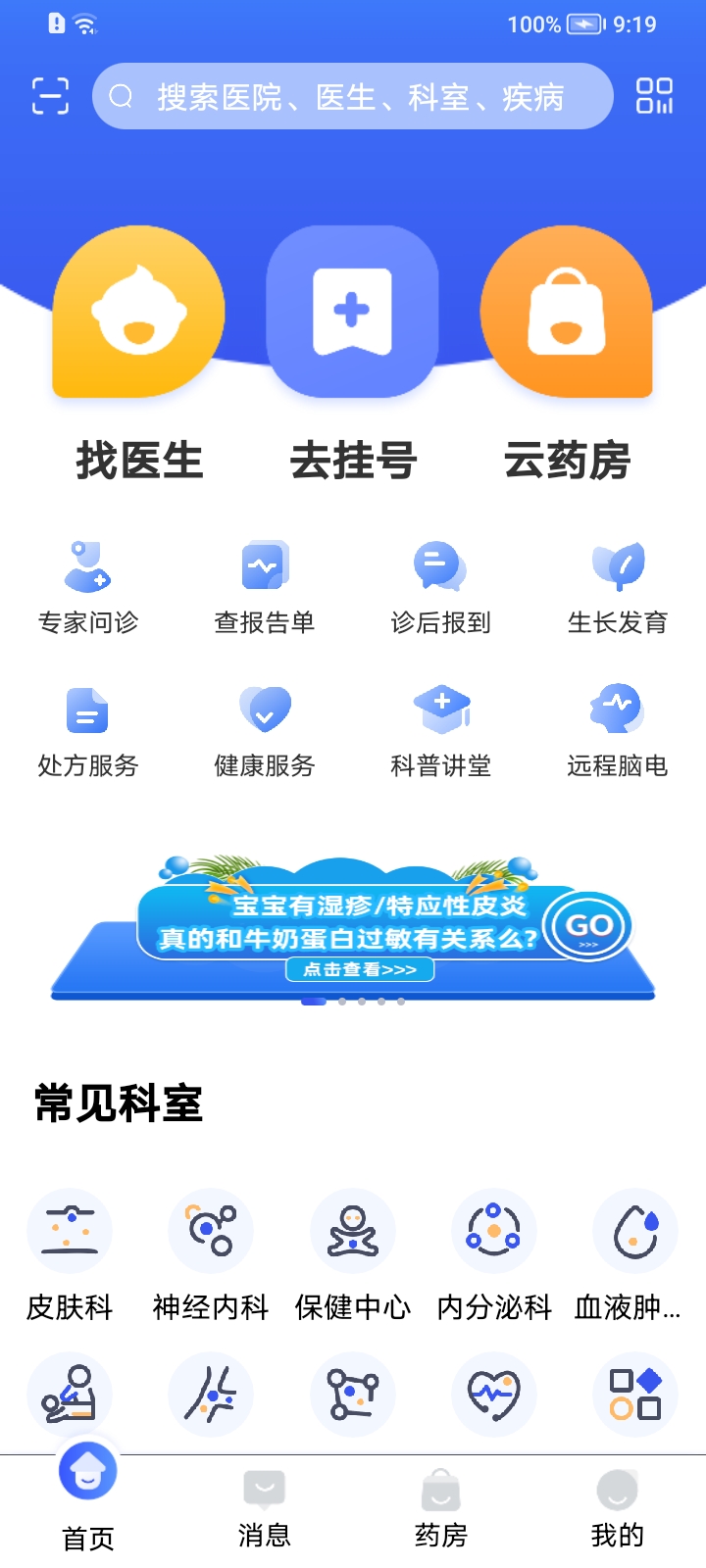Viewport: 706px width, 1568px height.
Task: Open the 内分泌科 department icon
Action: pos(493,1230)
